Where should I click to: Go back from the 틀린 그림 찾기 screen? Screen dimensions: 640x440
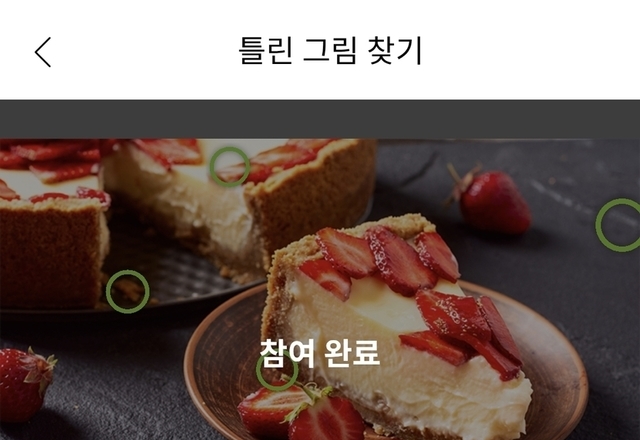43,52
